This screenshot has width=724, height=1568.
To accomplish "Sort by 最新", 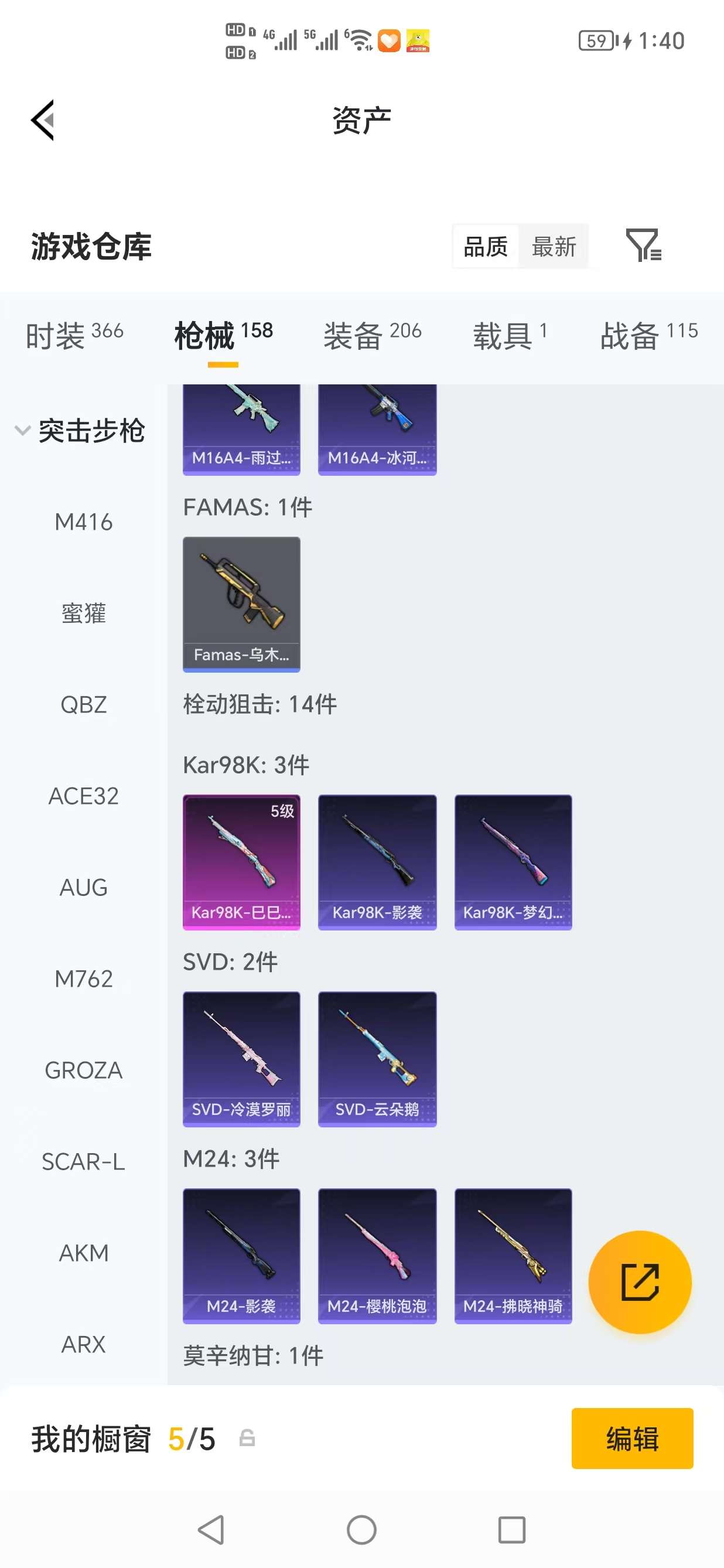I will click(553, 247).
